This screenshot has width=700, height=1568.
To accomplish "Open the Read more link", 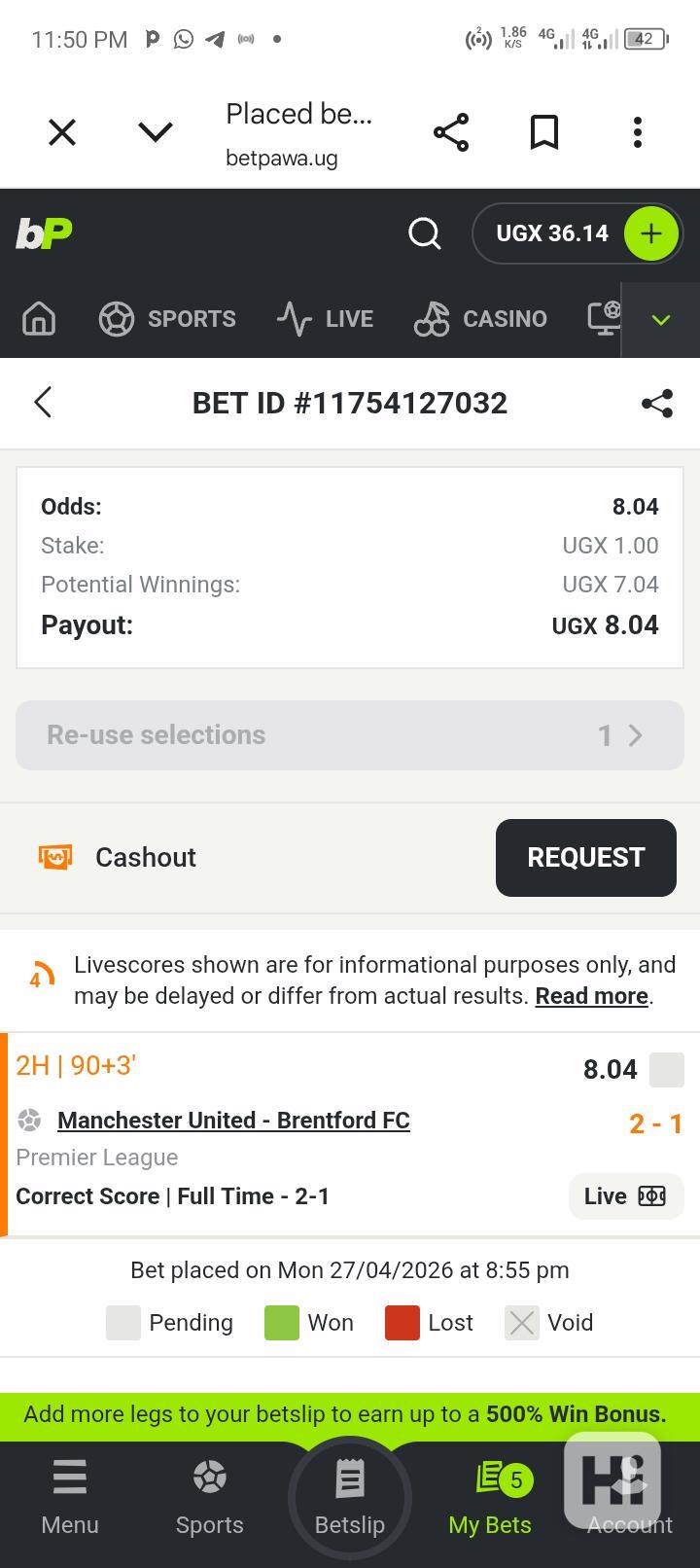I will click(x=591, y=996).
